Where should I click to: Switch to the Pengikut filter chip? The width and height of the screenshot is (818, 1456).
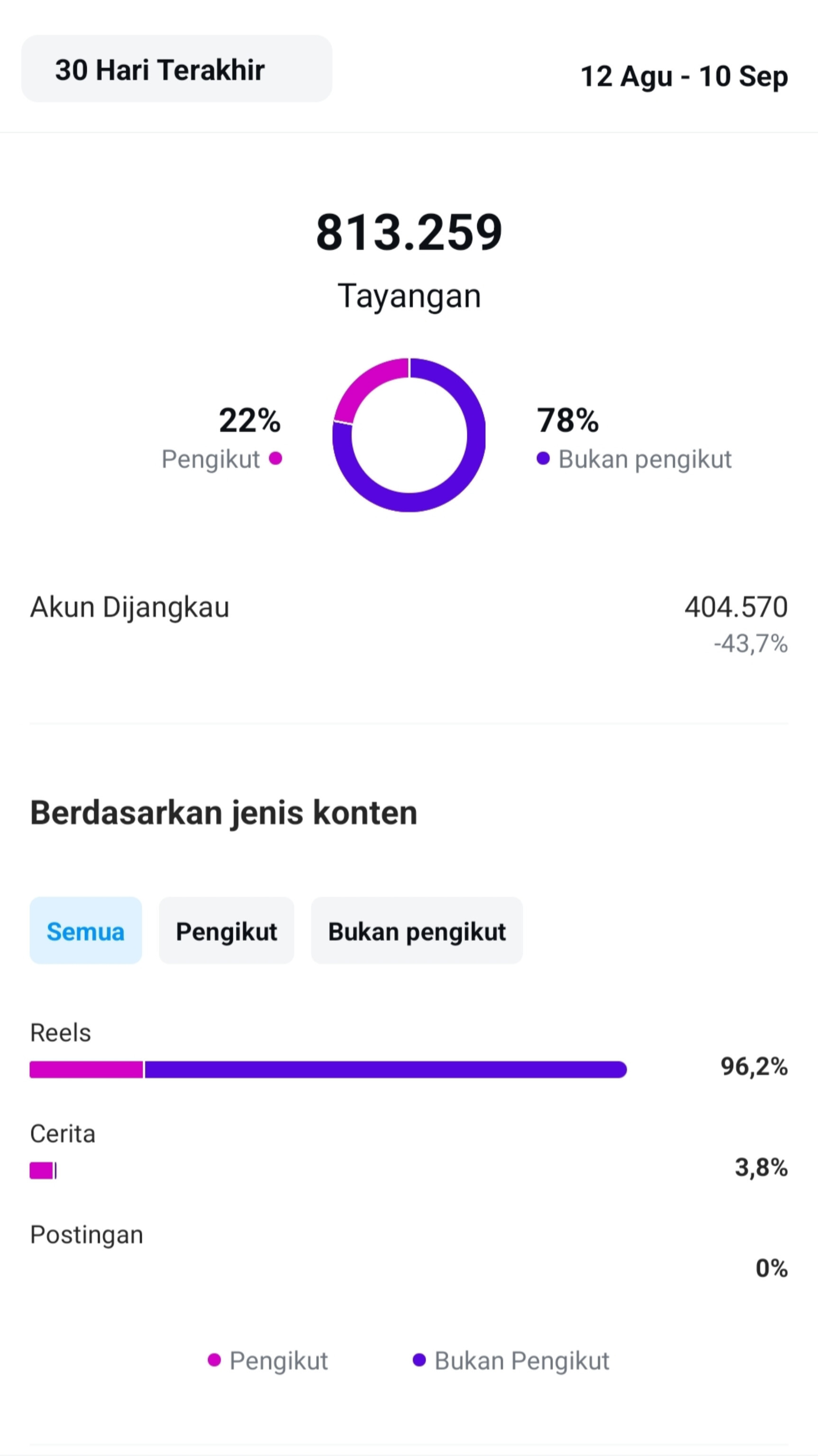point(226,931)
